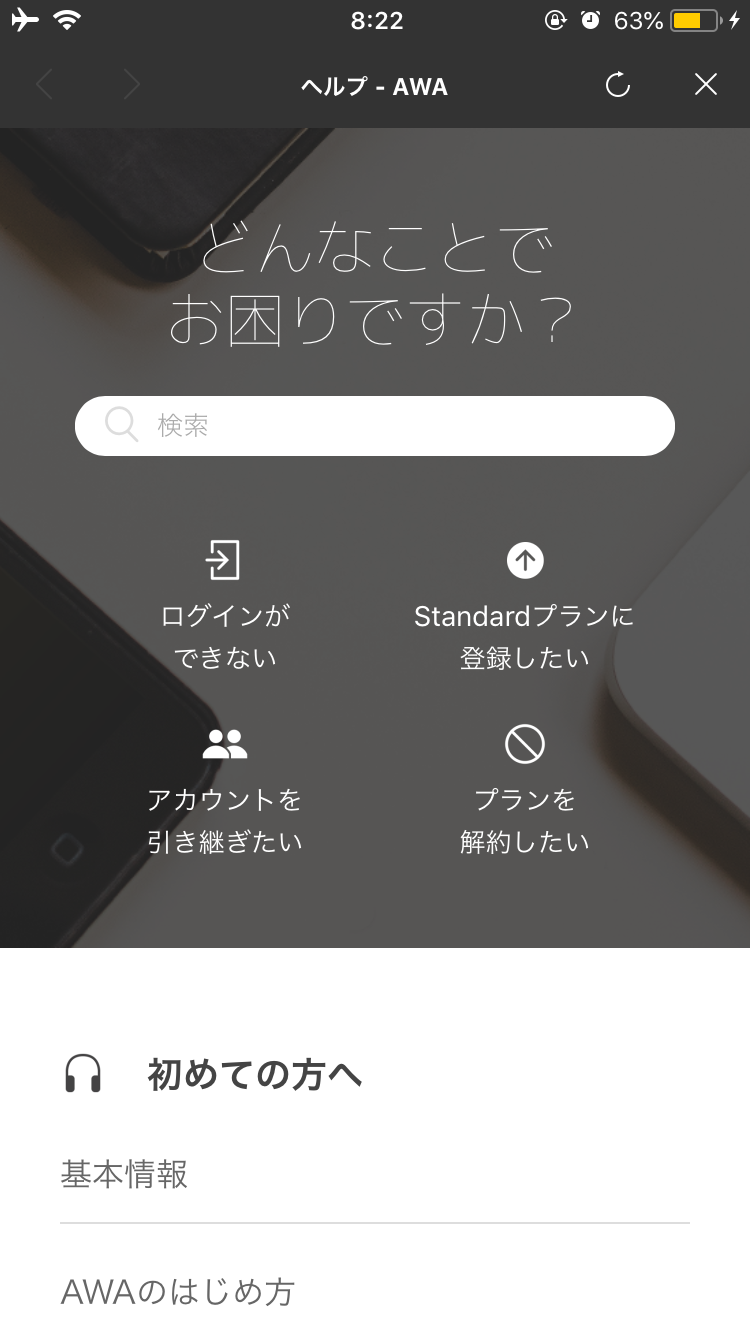Close the help browser
Screen dimensions: 750x1334
(x=706, y=86)
